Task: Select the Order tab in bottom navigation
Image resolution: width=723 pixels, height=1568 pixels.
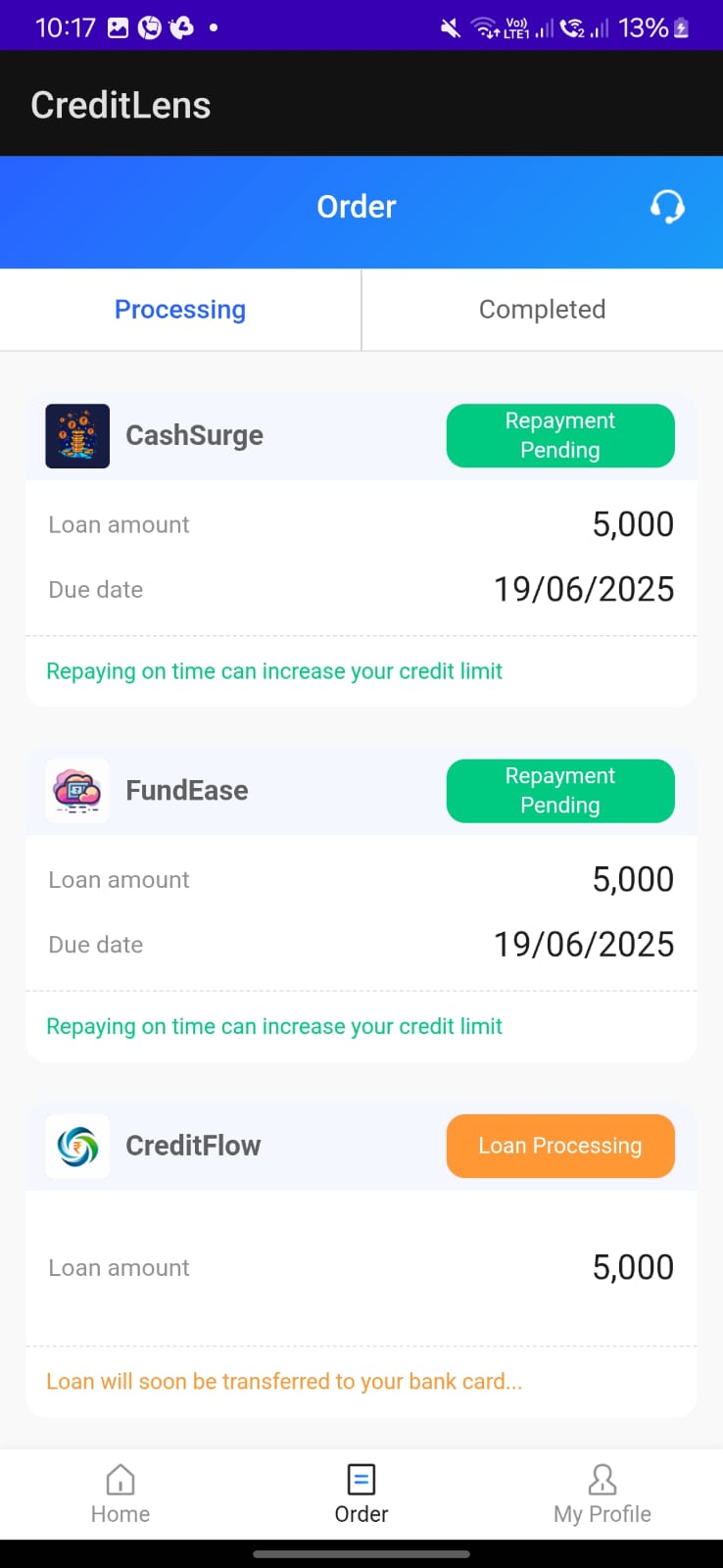Action: (x=361, y=1494)
